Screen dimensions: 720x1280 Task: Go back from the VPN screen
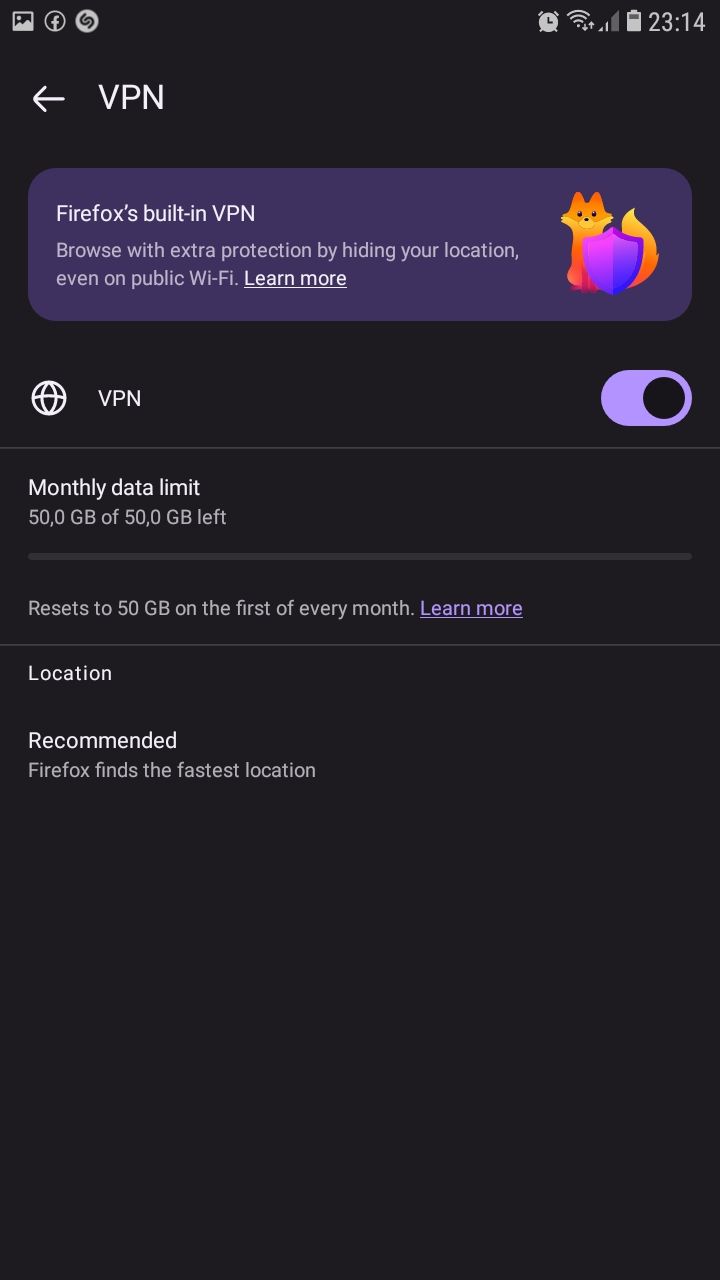[x=48, y=98]
